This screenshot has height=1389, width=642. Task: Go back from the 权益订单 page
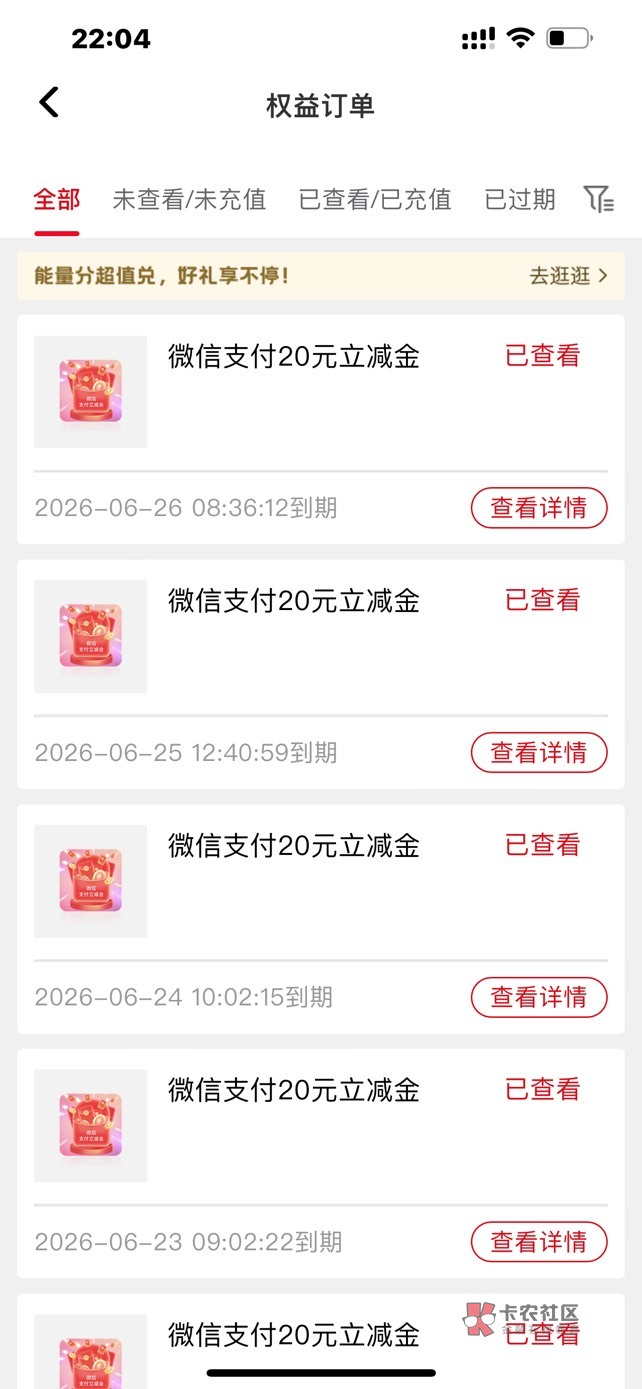click(49, 103)
